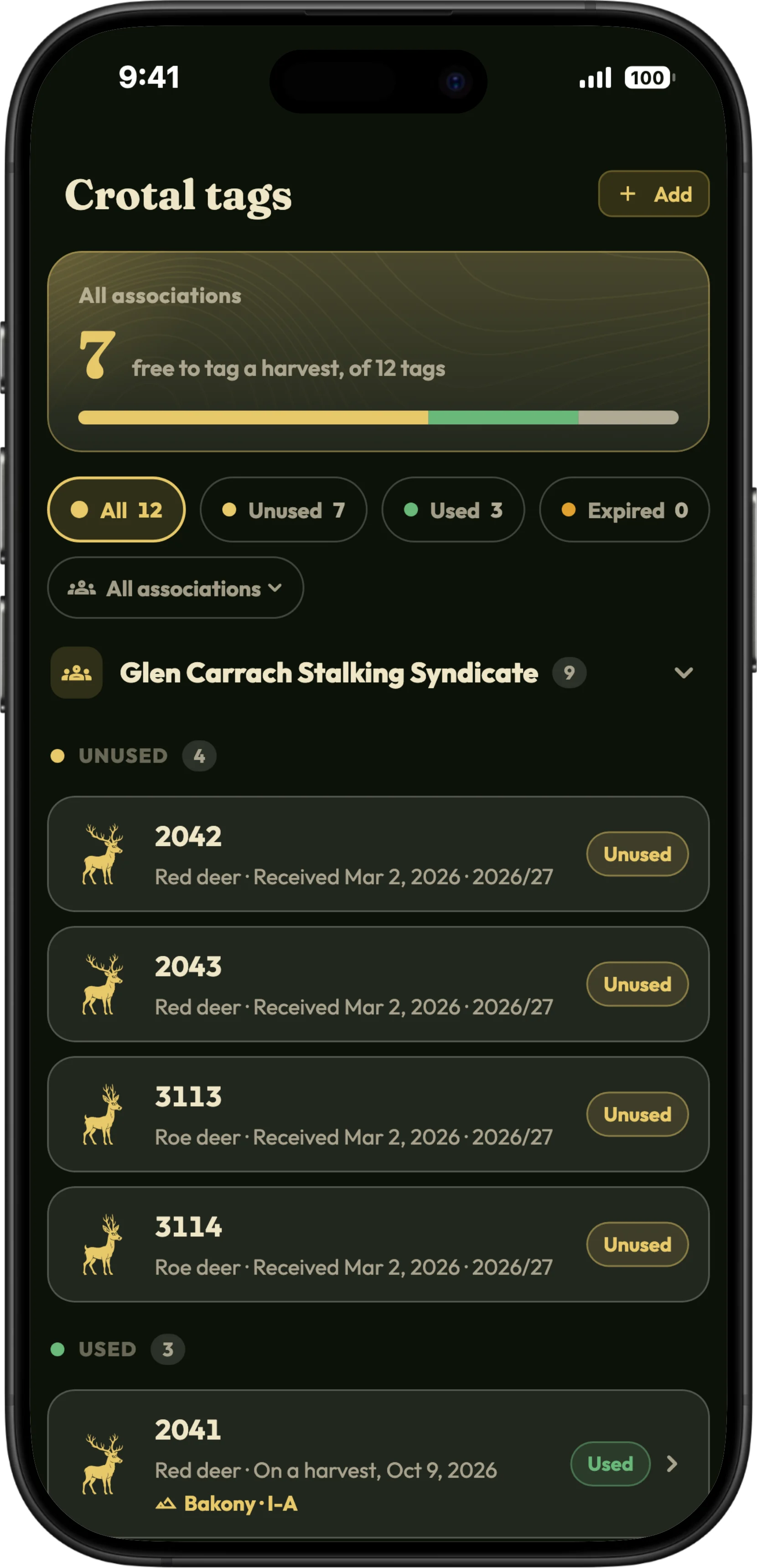Collapse the Glen Carrach Stalking Syndicate section

(x=684, y=673)
